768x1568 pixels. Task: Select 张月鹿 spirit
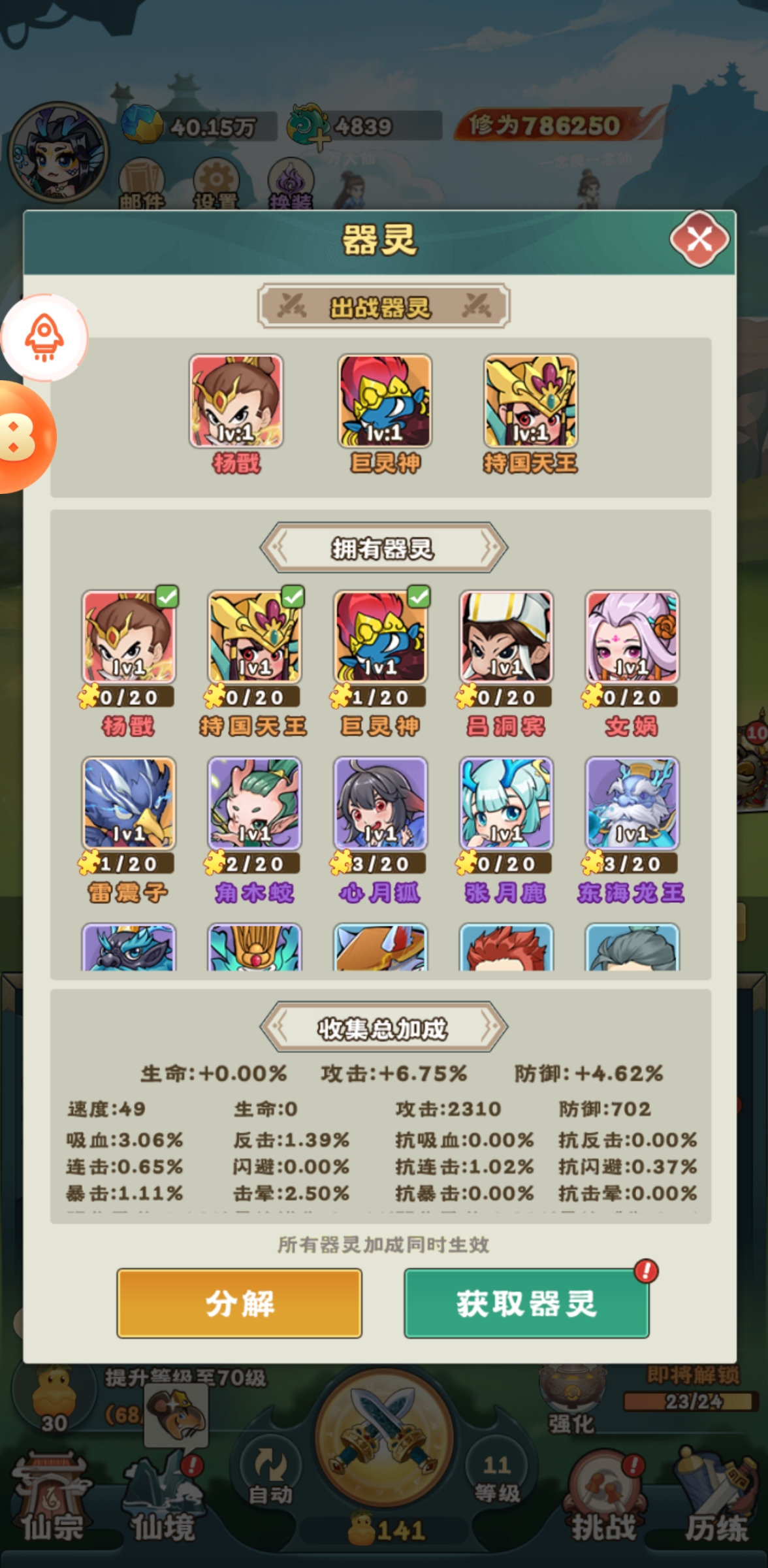506,804
